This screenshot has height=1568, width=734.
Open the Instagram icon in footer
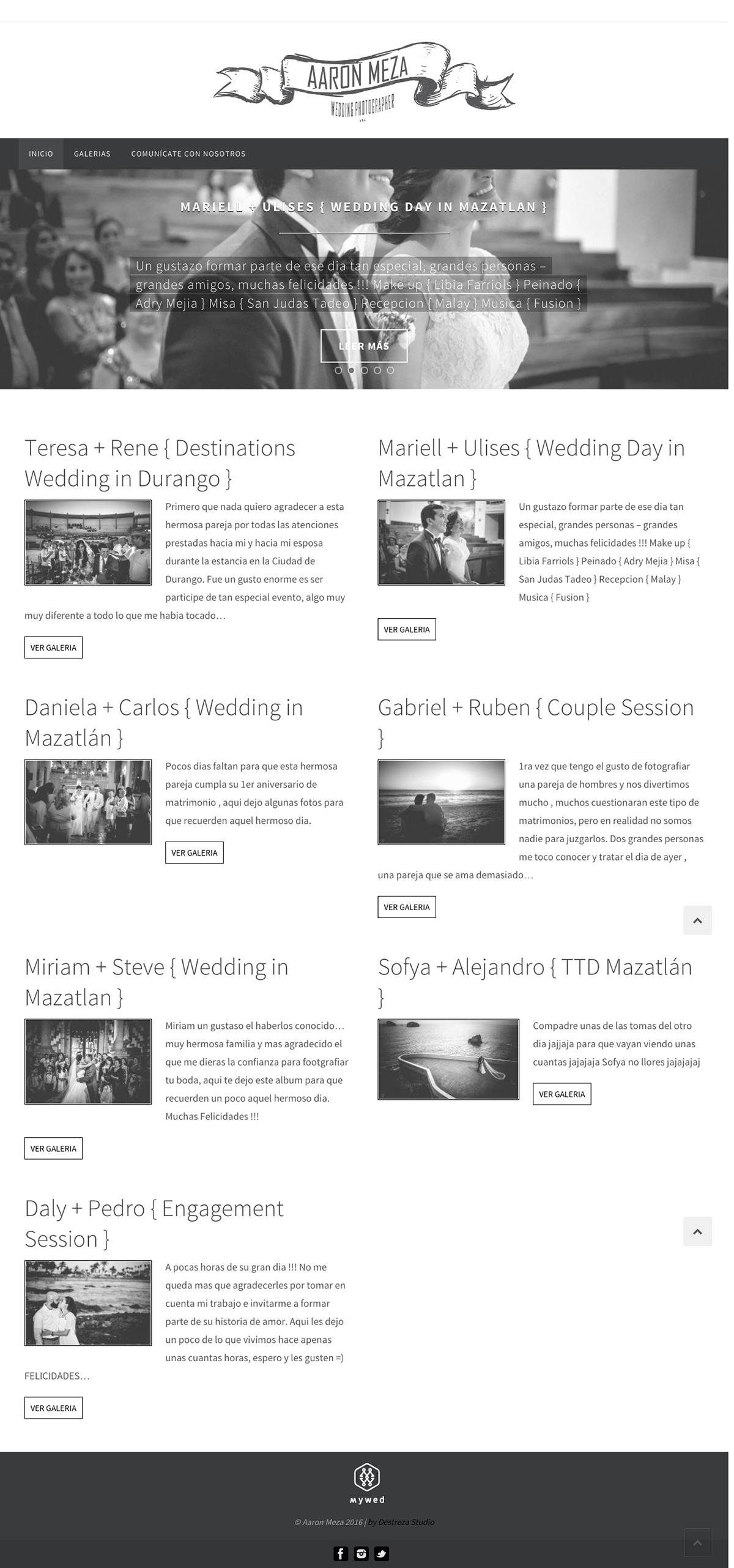pos(361,1554)
